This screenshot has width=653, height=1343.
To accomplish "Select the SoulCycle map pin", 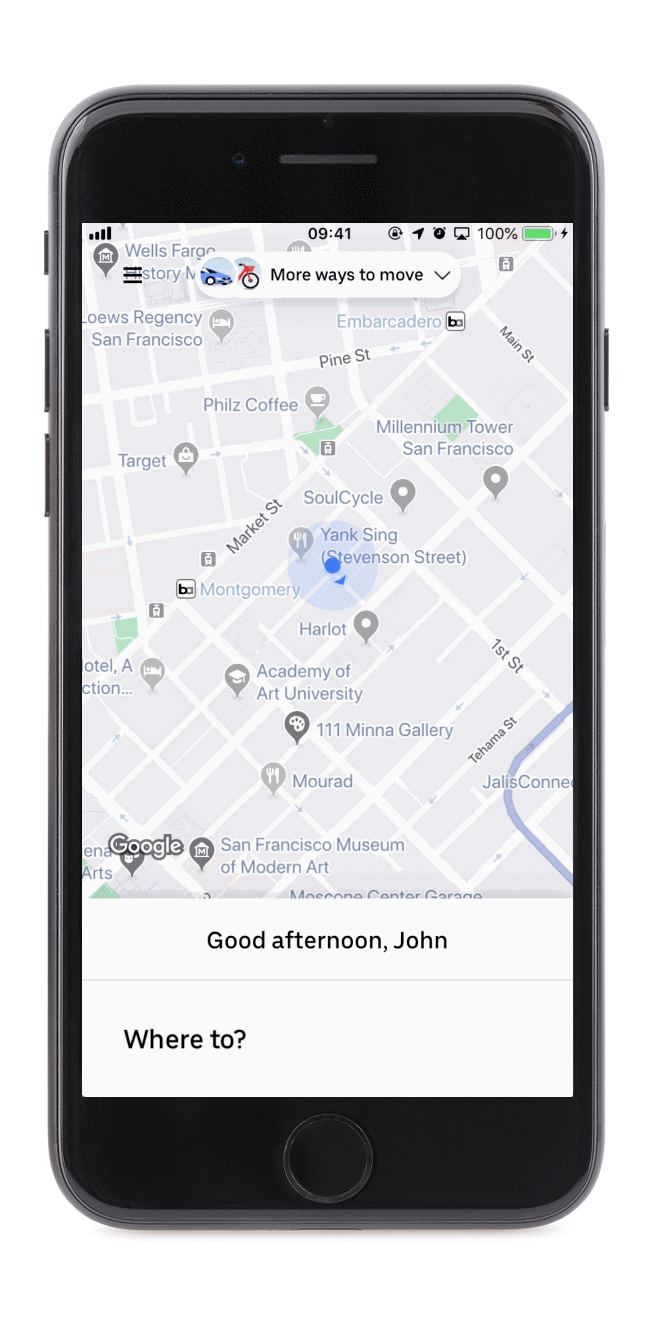I will click(402, 495).
